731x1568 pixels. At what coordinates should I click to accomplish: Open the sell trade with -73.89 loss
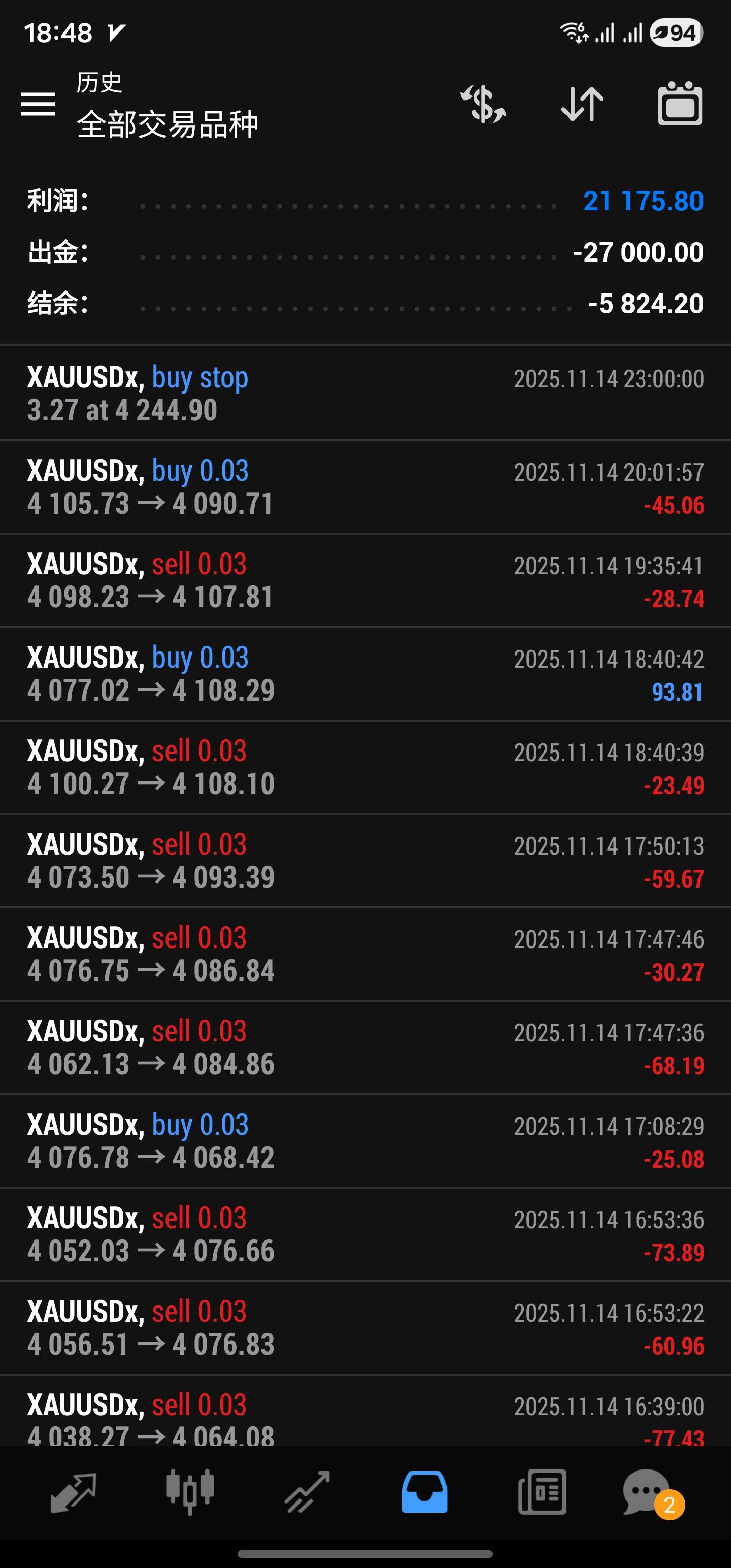point(365,1234)
